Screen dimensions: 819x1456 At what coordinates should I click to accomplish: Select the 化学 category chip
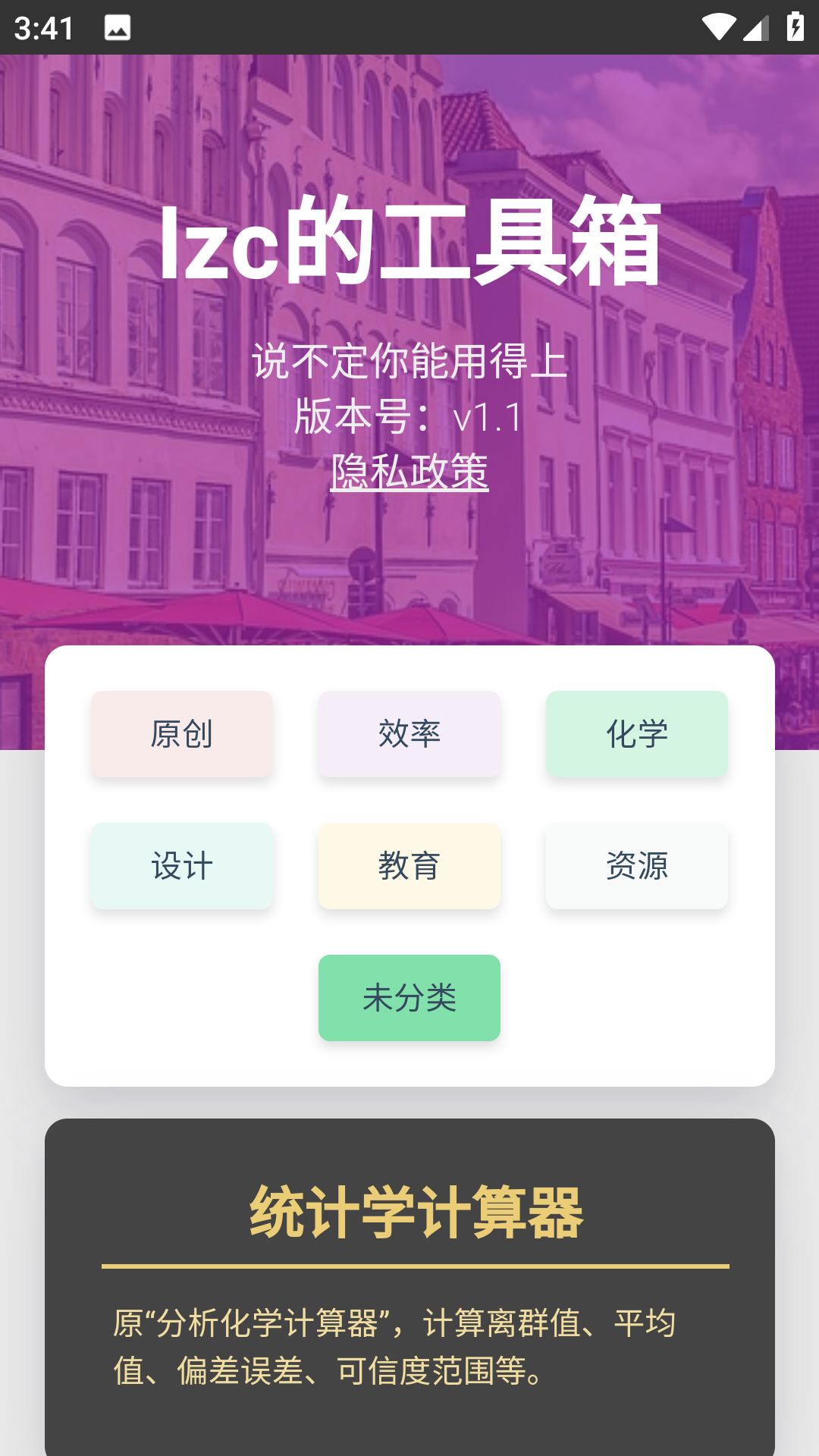tap(637, 733)
